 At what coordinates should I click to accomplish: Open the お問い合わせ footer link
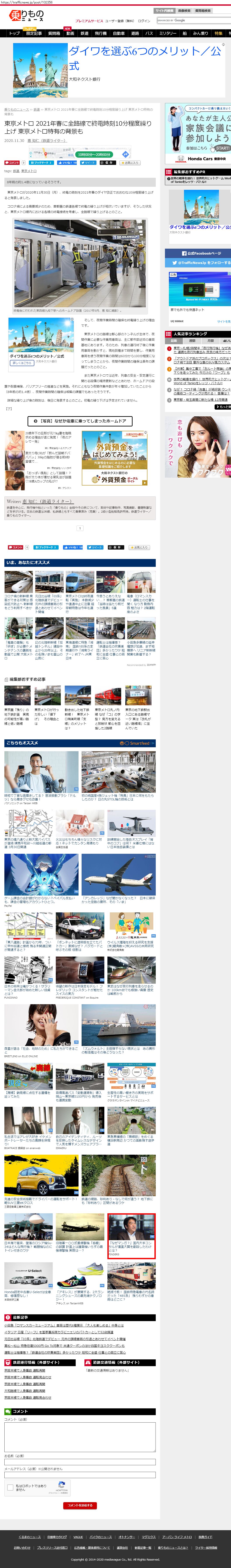point(22,1547)
